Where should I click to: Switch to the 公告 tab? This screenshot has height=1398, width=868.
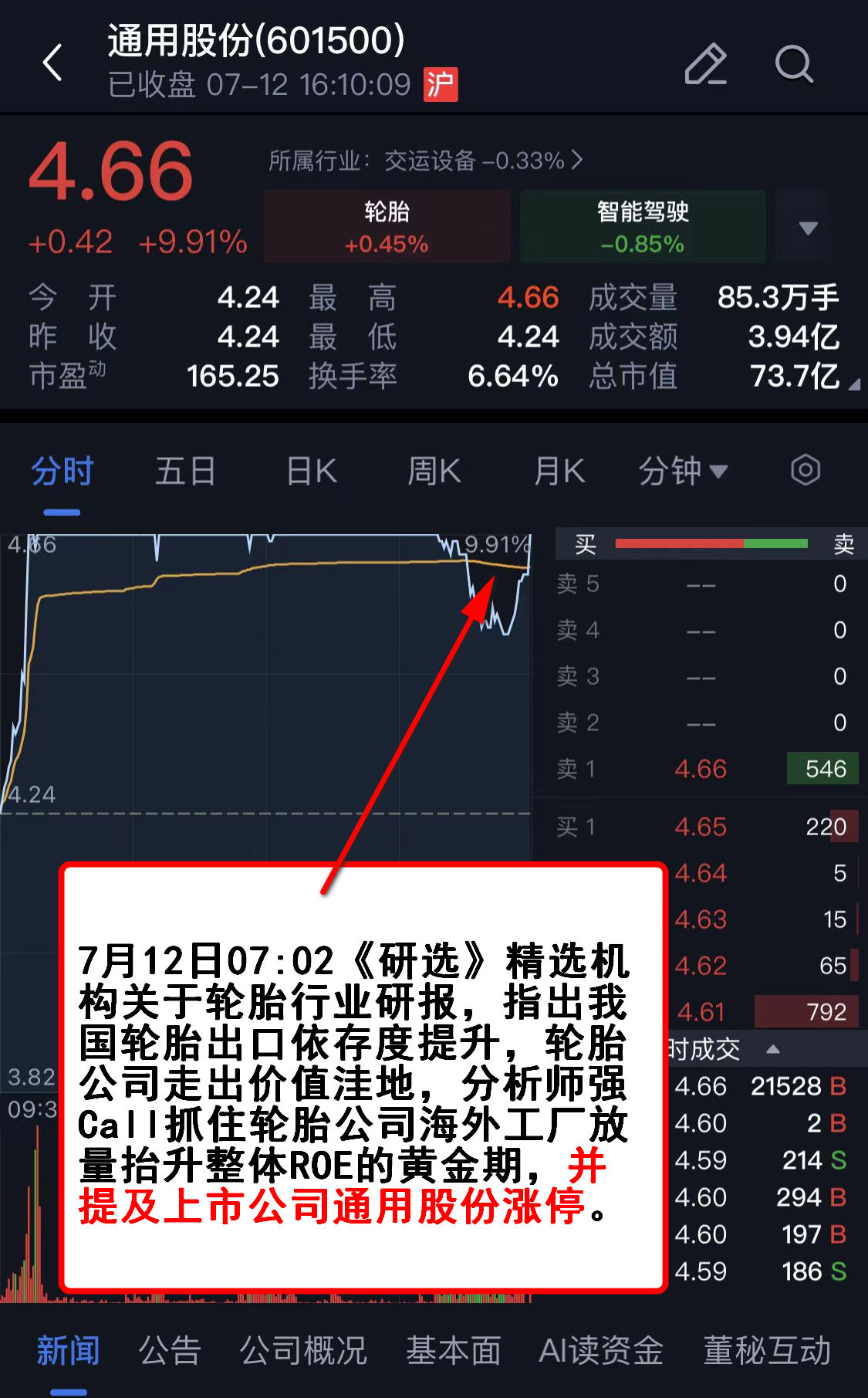coord(170,1351)
